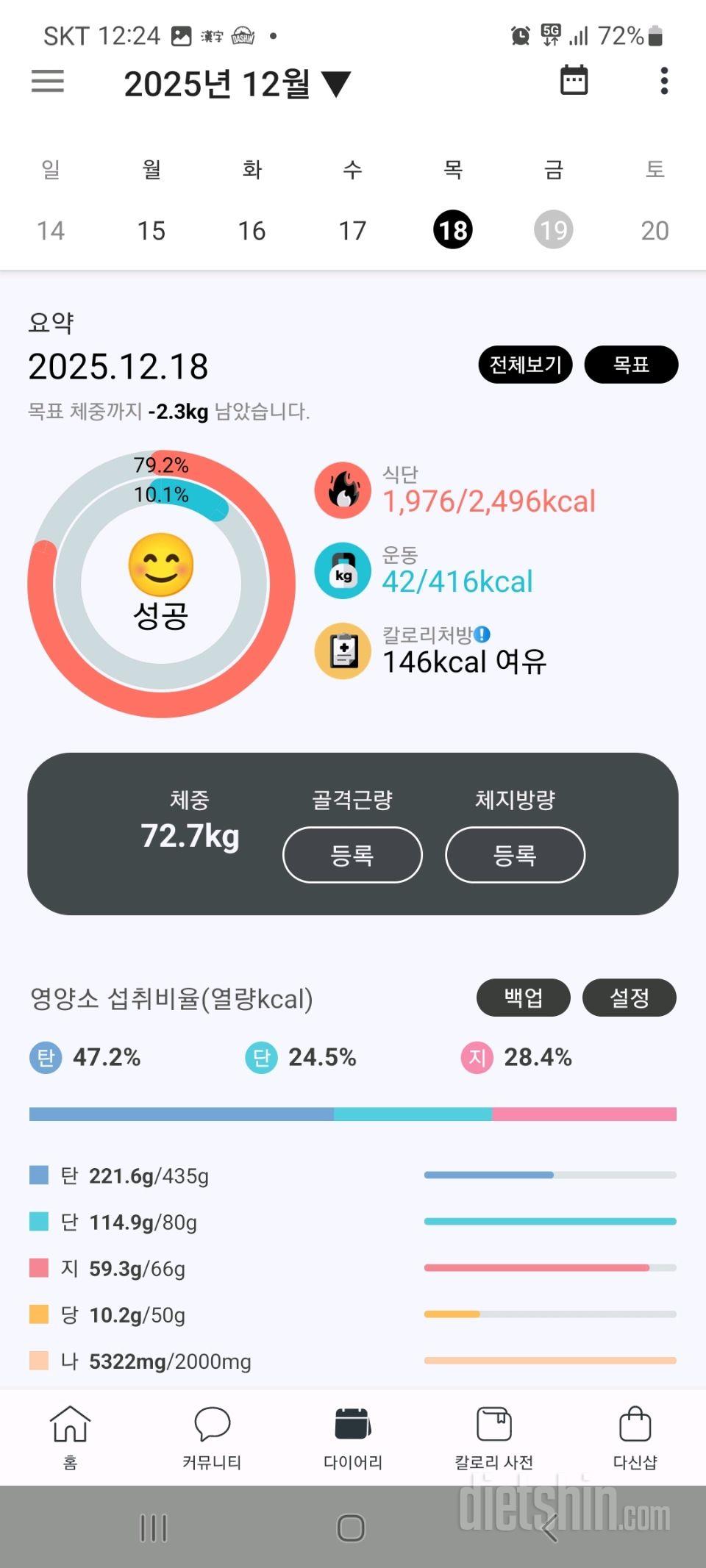Screen dimensions: 706x1568
Task: Select Thursday the 18th on the calendar
Action: tap(453, 229)
